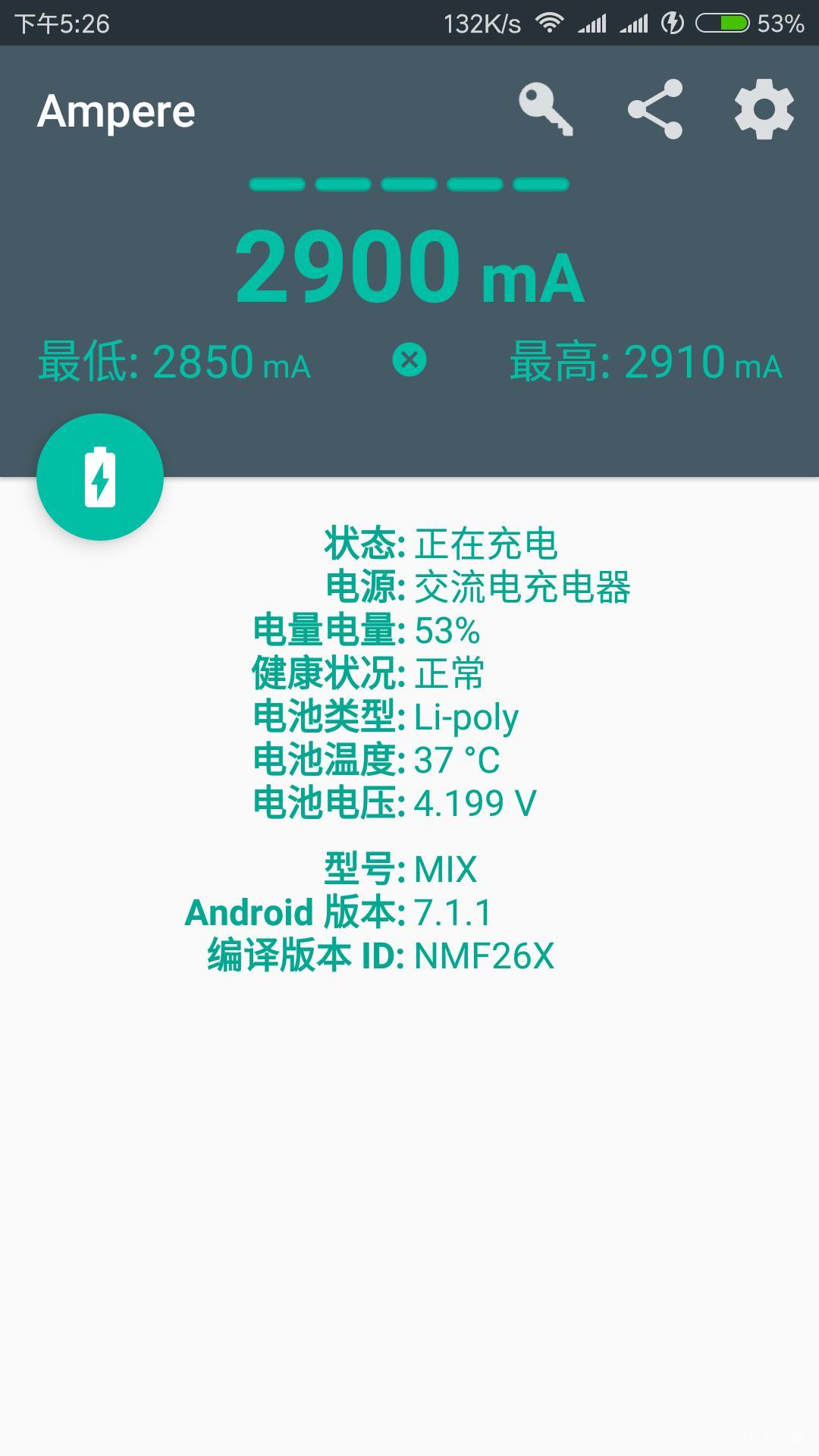This screenshot has height=1456, width=819.
Task: Share the Ampere reading
Action: point(655,110)
